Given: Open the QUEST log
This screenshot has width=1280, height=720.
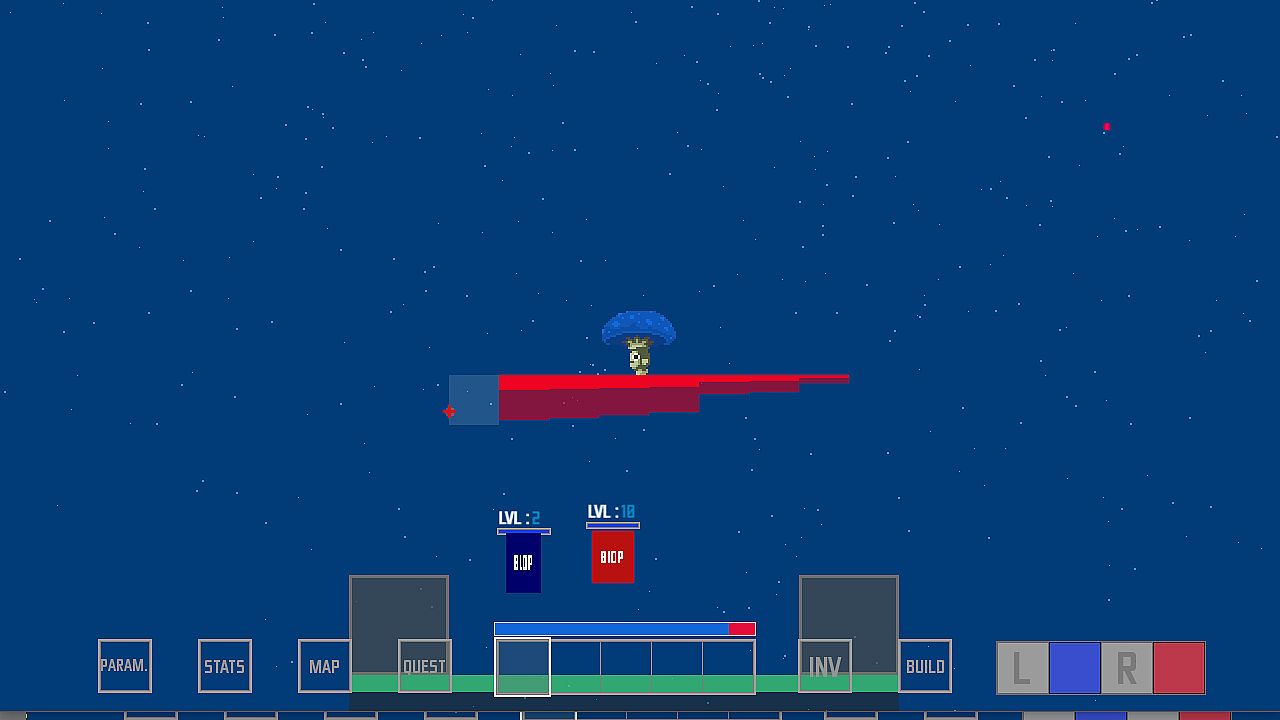Looking at the screenshot, I should pyautogui.click(x=424, y=666).
